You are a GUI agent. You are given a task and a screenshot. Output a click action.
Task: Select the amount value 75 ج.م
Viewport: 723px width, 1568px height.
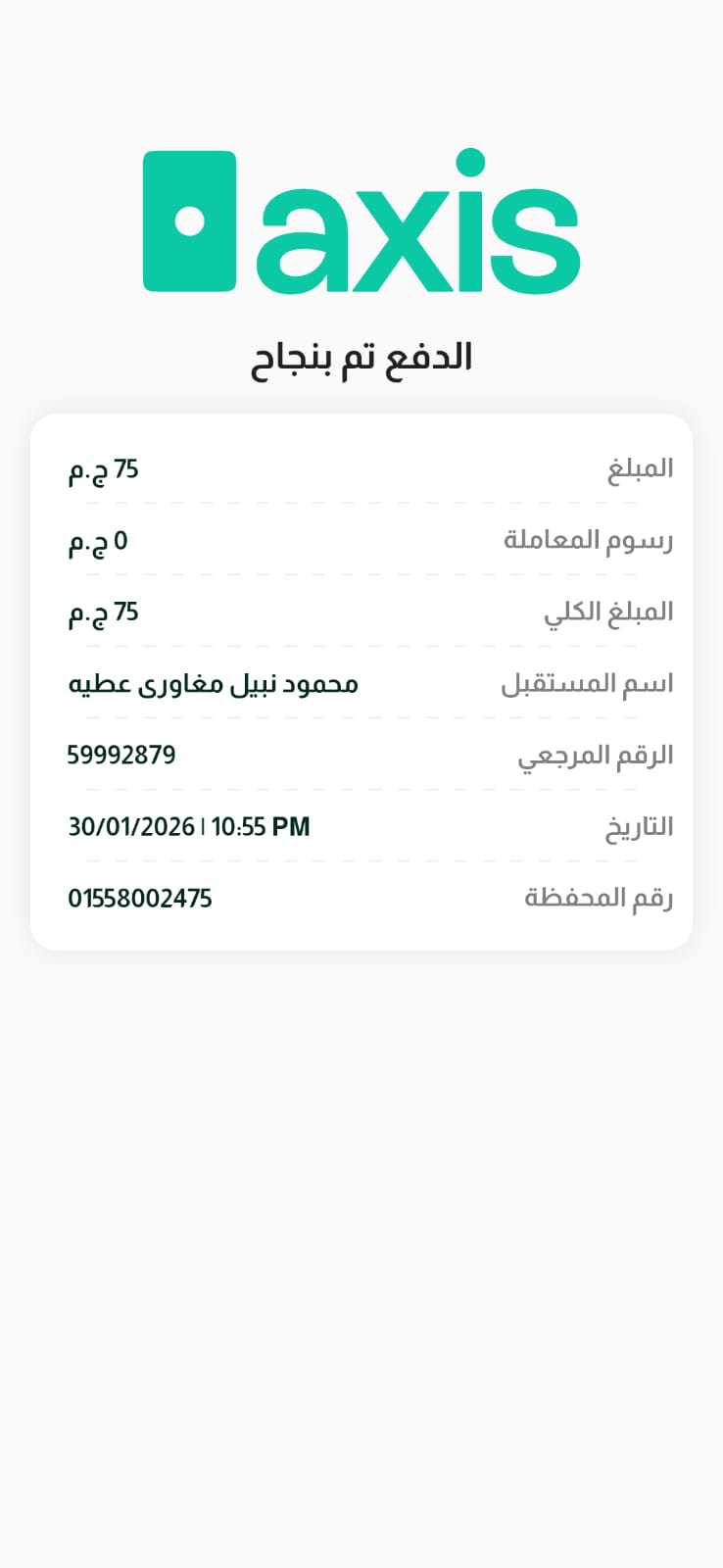click(103, 468)
